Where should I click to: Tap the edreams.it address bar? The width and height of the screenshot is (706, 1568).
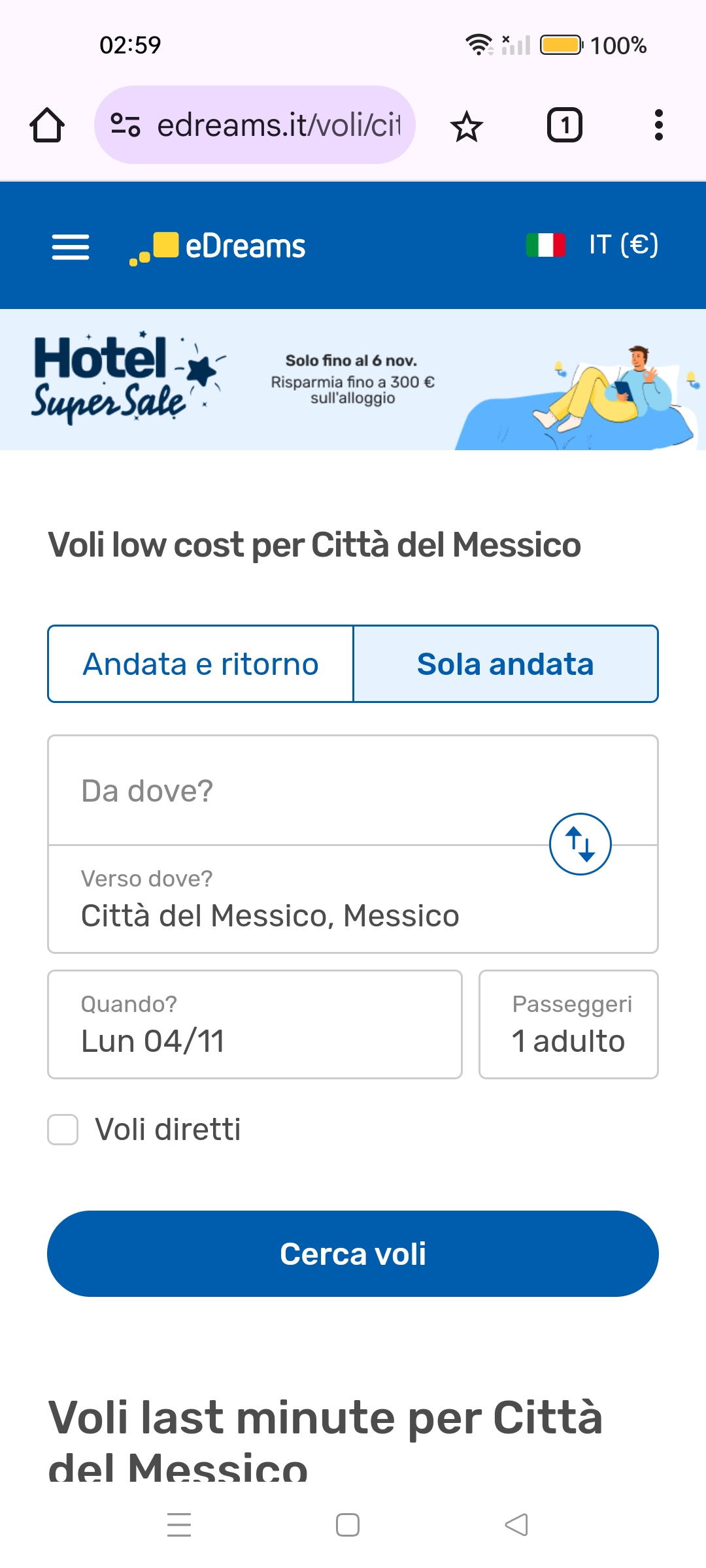click(255, 125)
